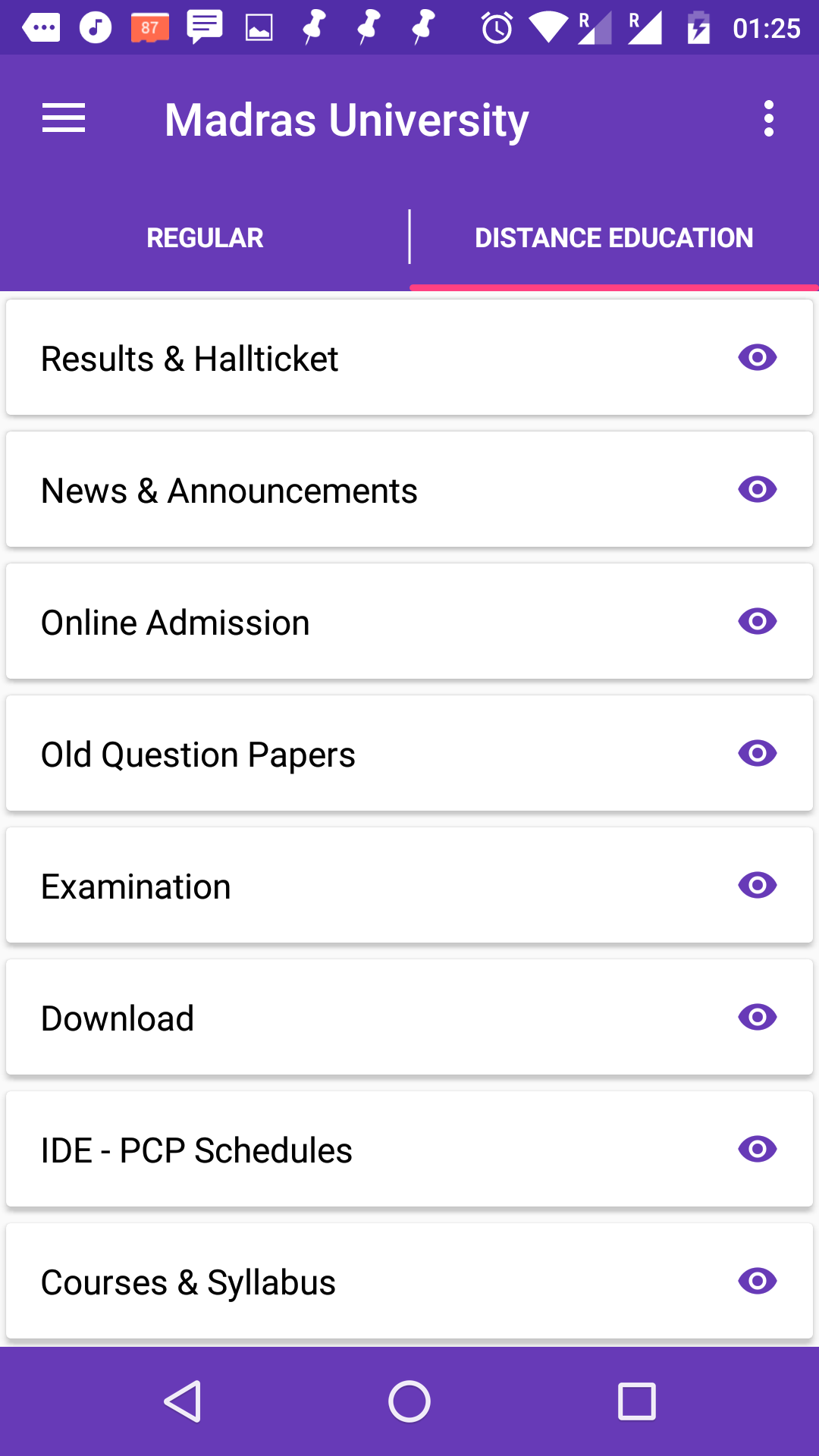819x1456 pixels.
Task: View News & Announcements
Action: tap(409, 490)
